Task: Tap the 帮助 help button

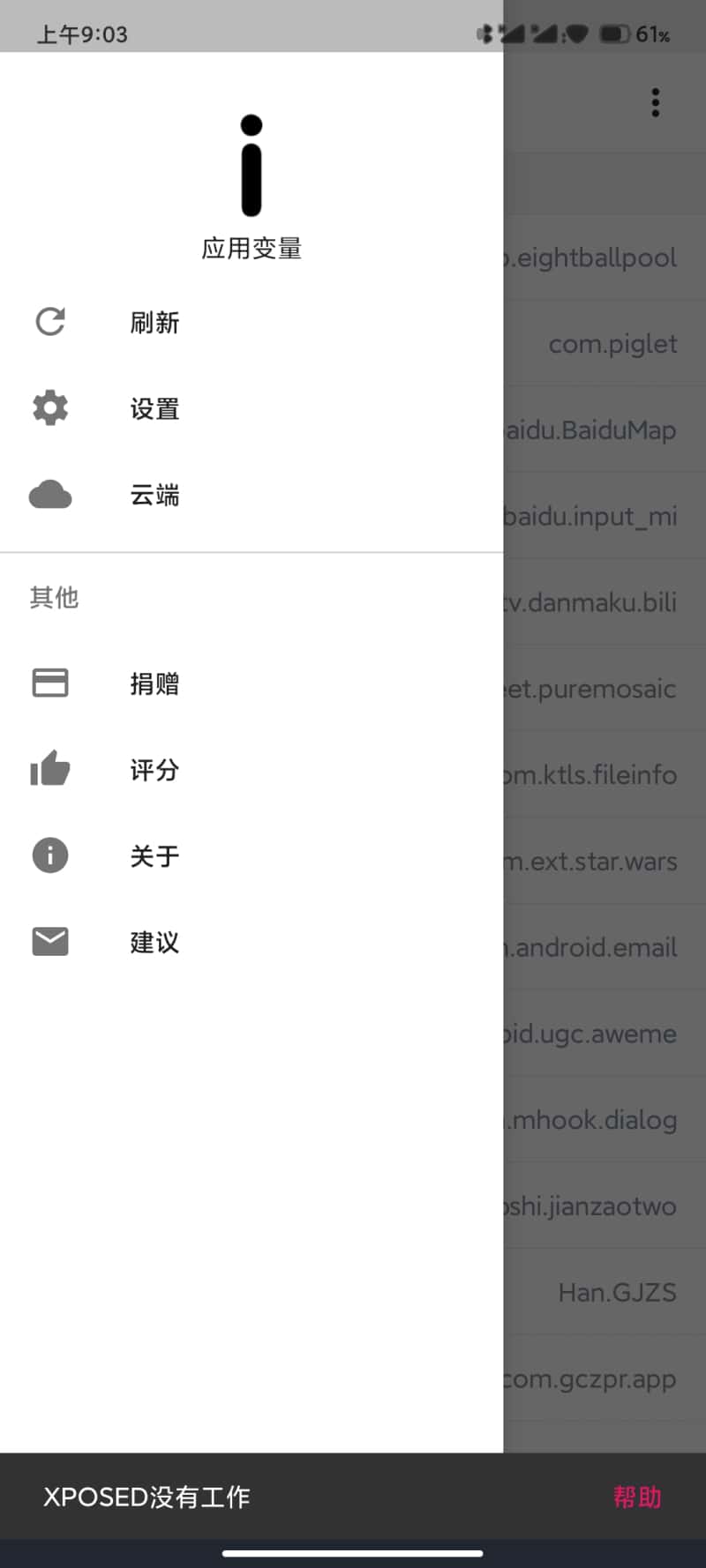Action: (x=637, y=1497)
